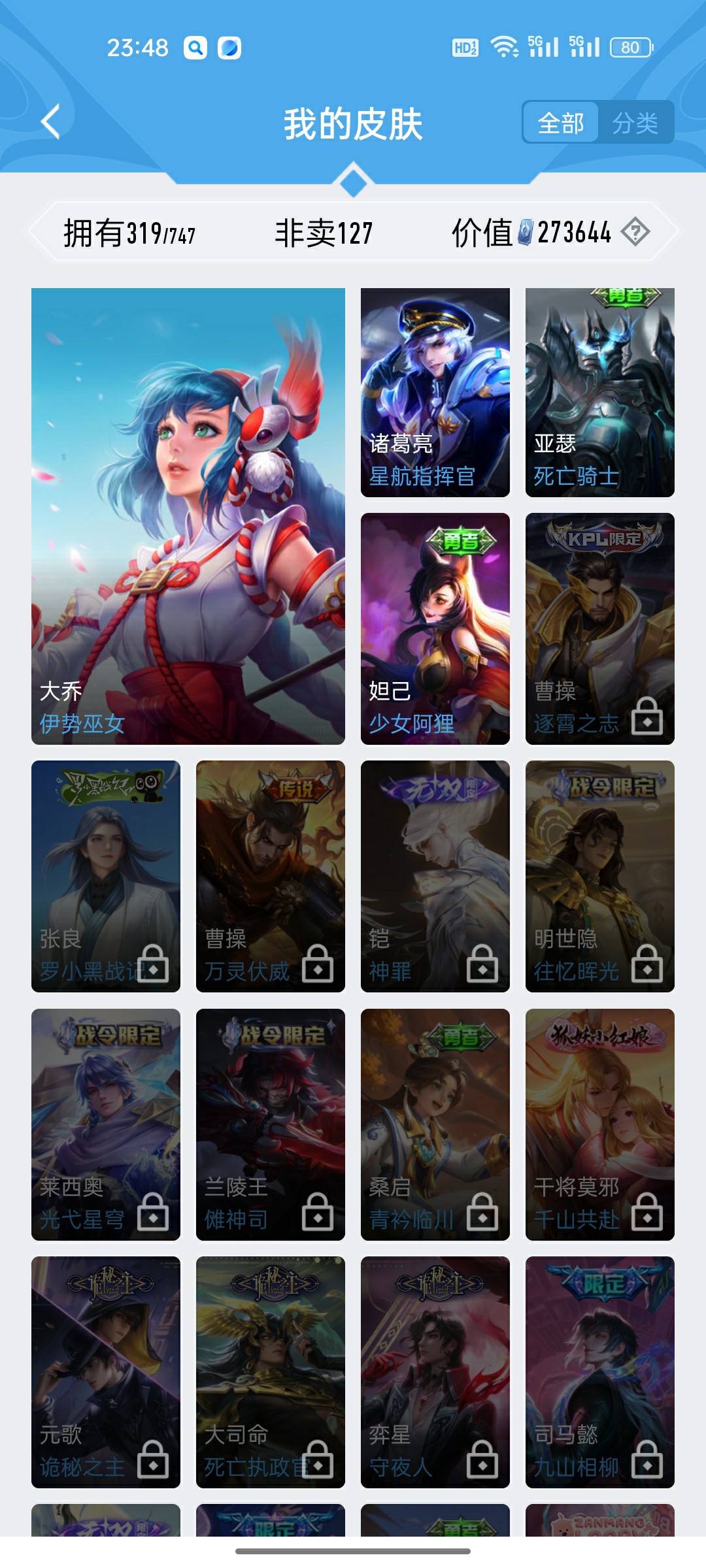View the locked 莱西奥 光弋星穹 skin
Viewport: 706px width, 1568px height.
106,1124
